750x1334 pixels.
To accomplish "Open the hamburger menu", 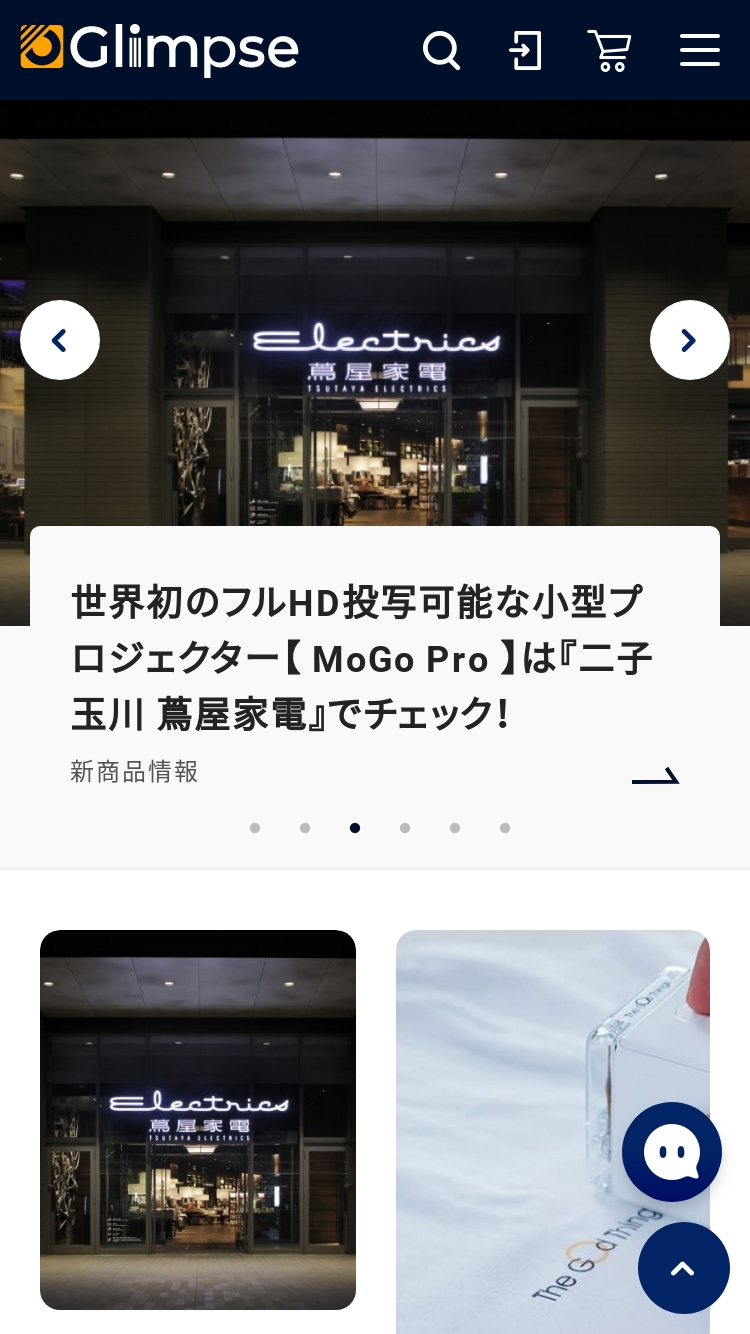I will [x=700, y=50].
